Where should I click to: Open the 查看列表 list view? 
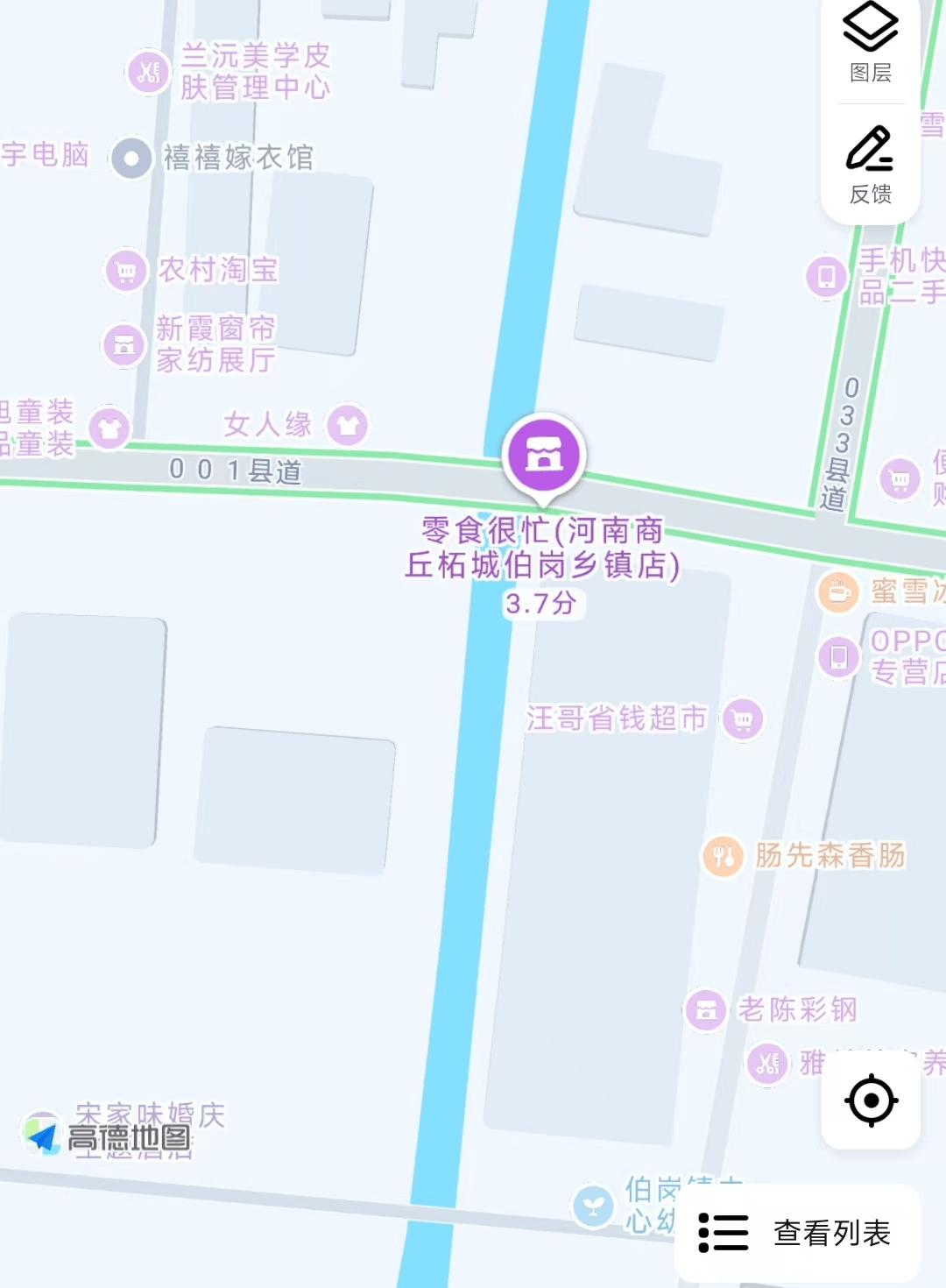pos(797,1233)
